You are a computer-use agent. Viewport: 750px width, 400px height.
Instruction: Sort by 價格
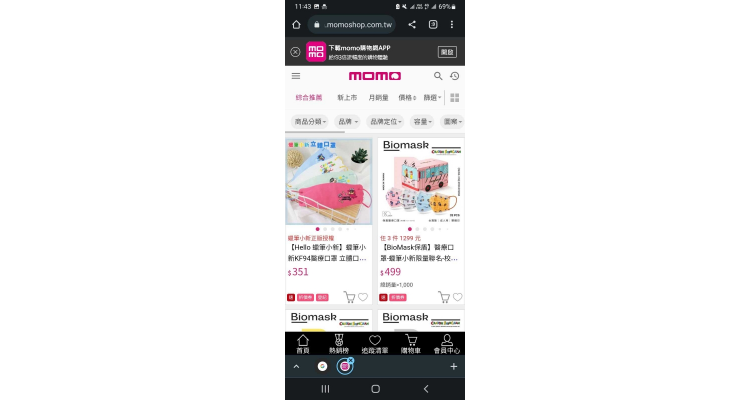407,98
